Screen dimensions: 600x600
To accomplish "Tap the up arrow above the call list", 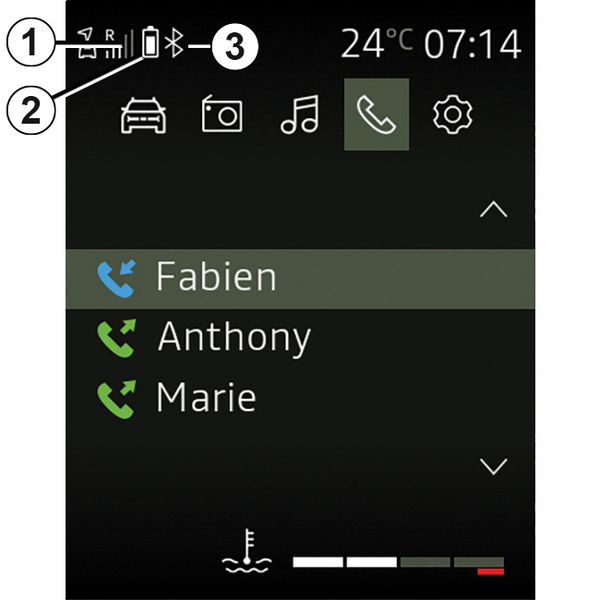I will click(494, 211).
